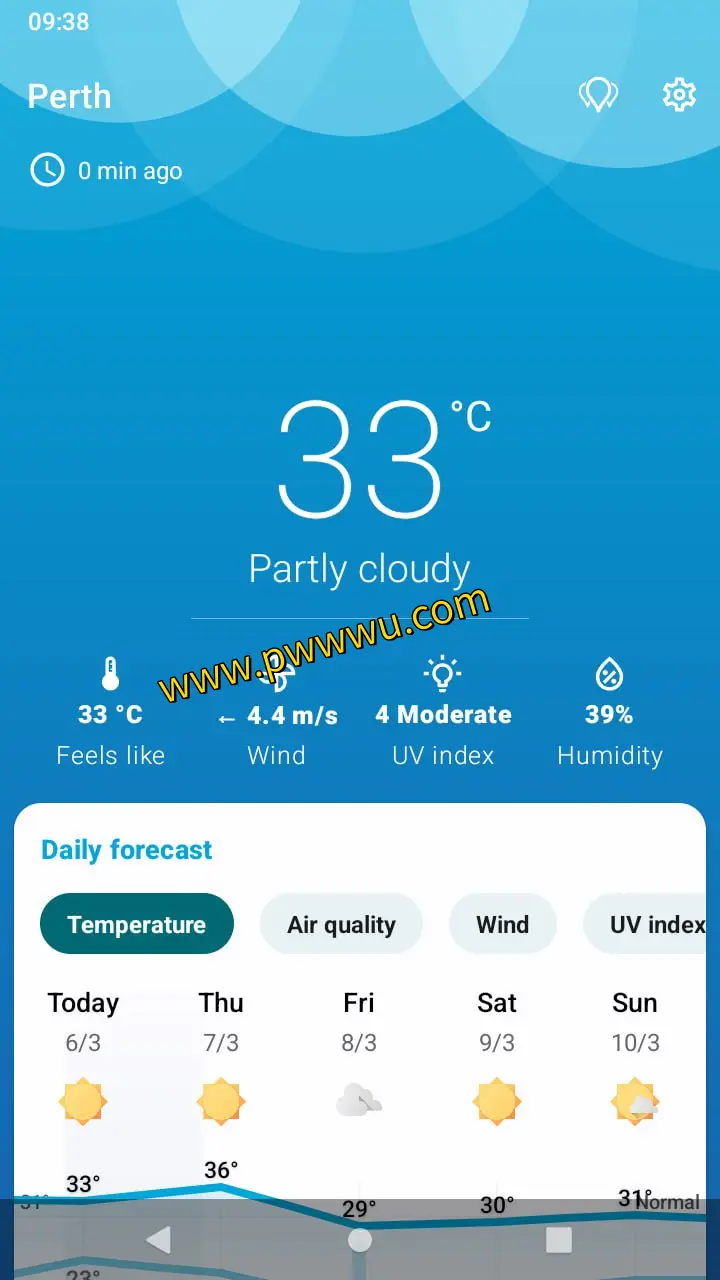Click the hot air balloon icon near settings
This screenshot has height=1280, width=720.
pyautogui.click(x=598, y=93)
